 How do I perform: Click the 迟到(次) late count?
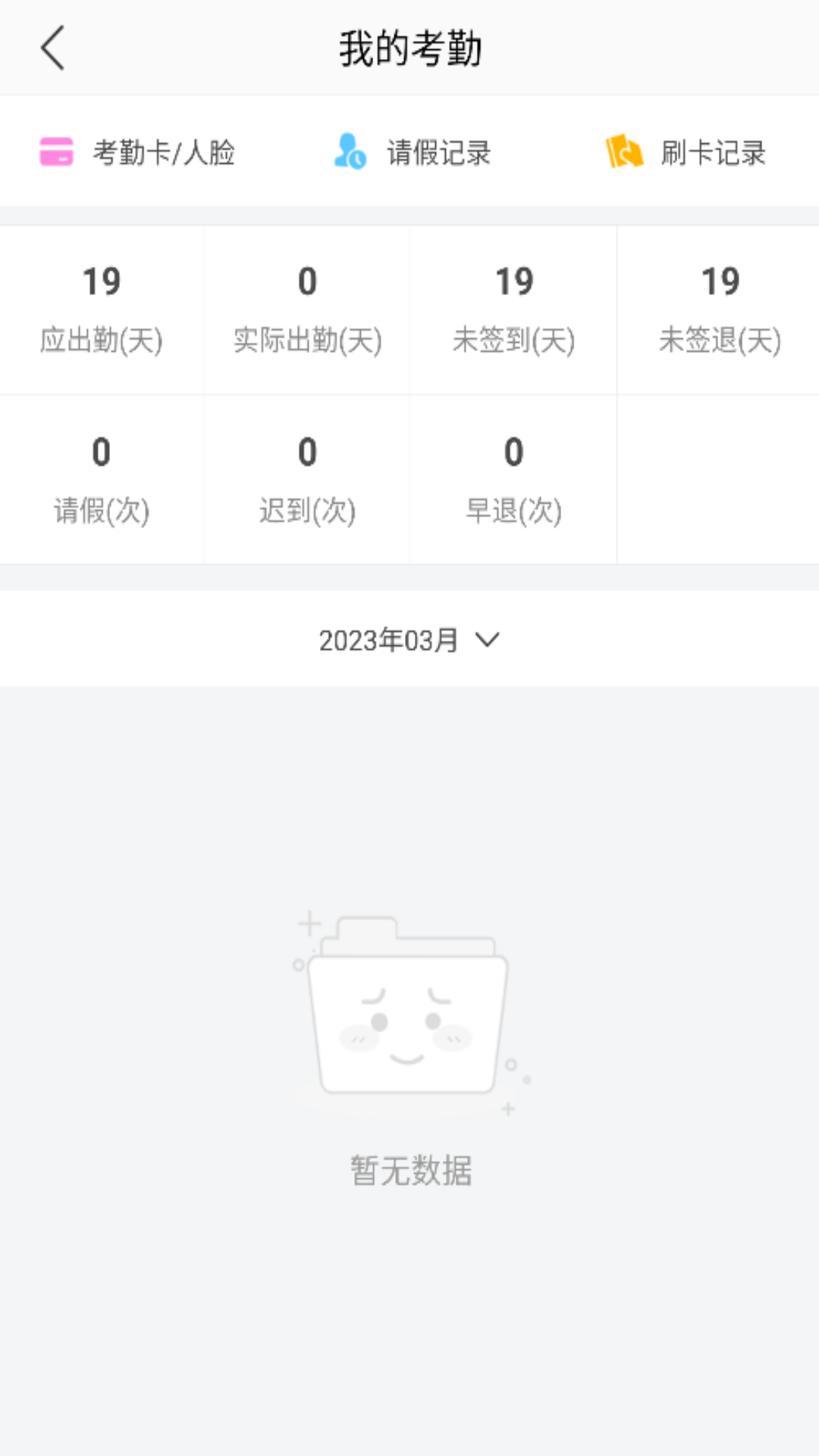click(x=306, y=478)
